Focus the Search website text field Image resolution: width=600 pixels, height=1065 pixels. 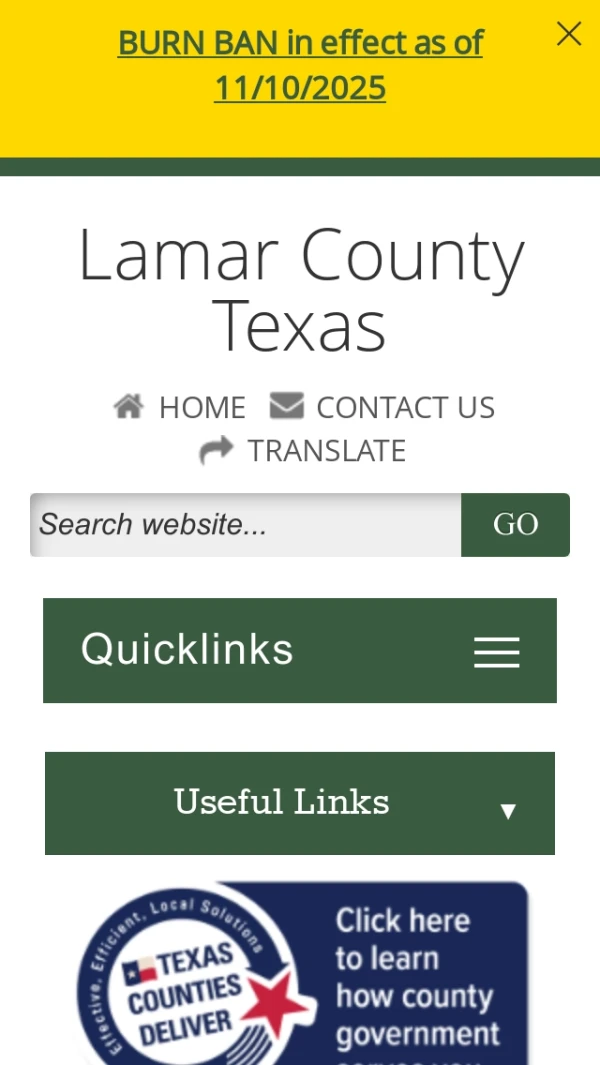(x=245, y=525)
